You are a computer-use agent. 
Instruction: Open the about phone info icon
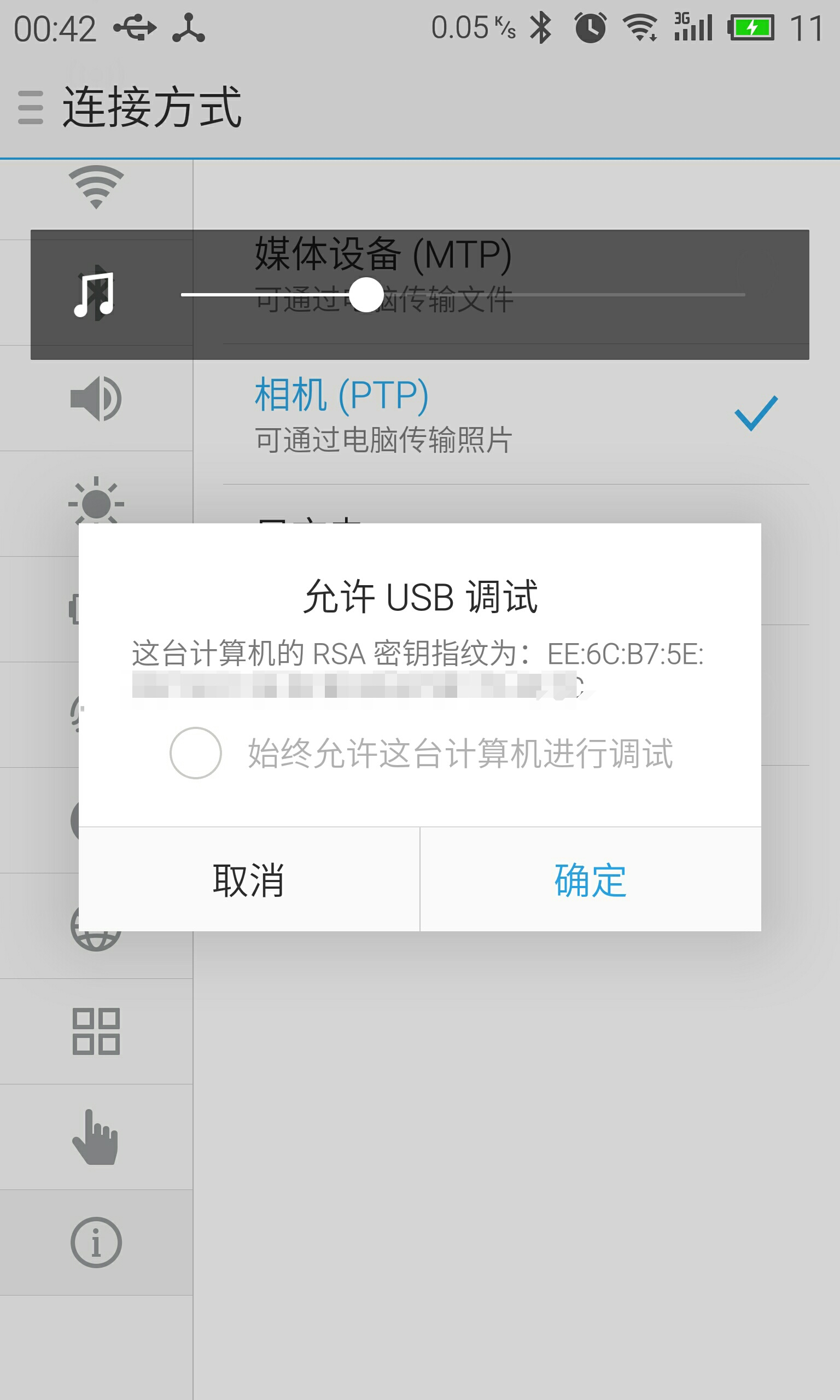[96, 1242]
